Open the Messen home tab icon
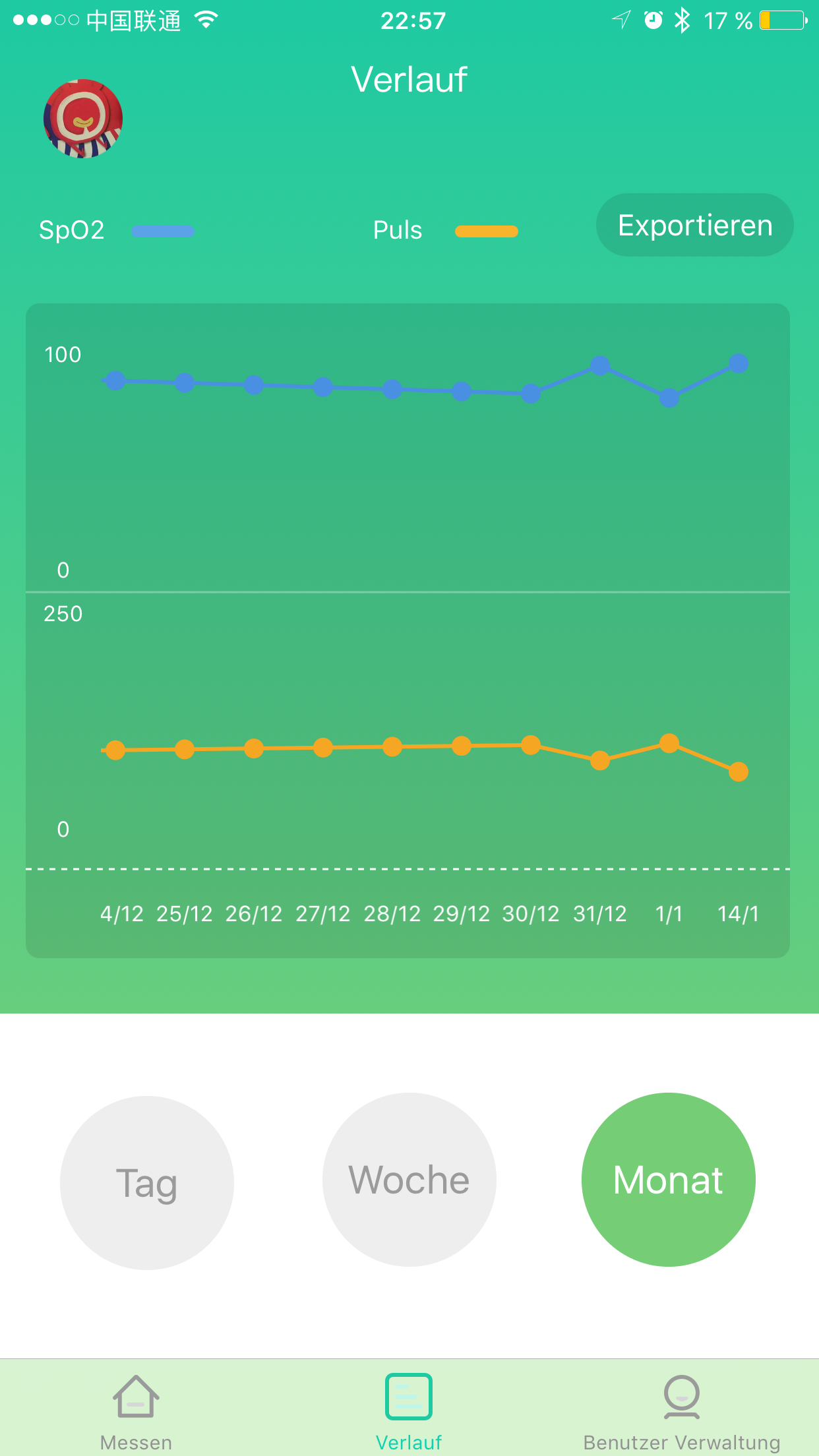819x1456 pixels. (x=136, y=1396)
